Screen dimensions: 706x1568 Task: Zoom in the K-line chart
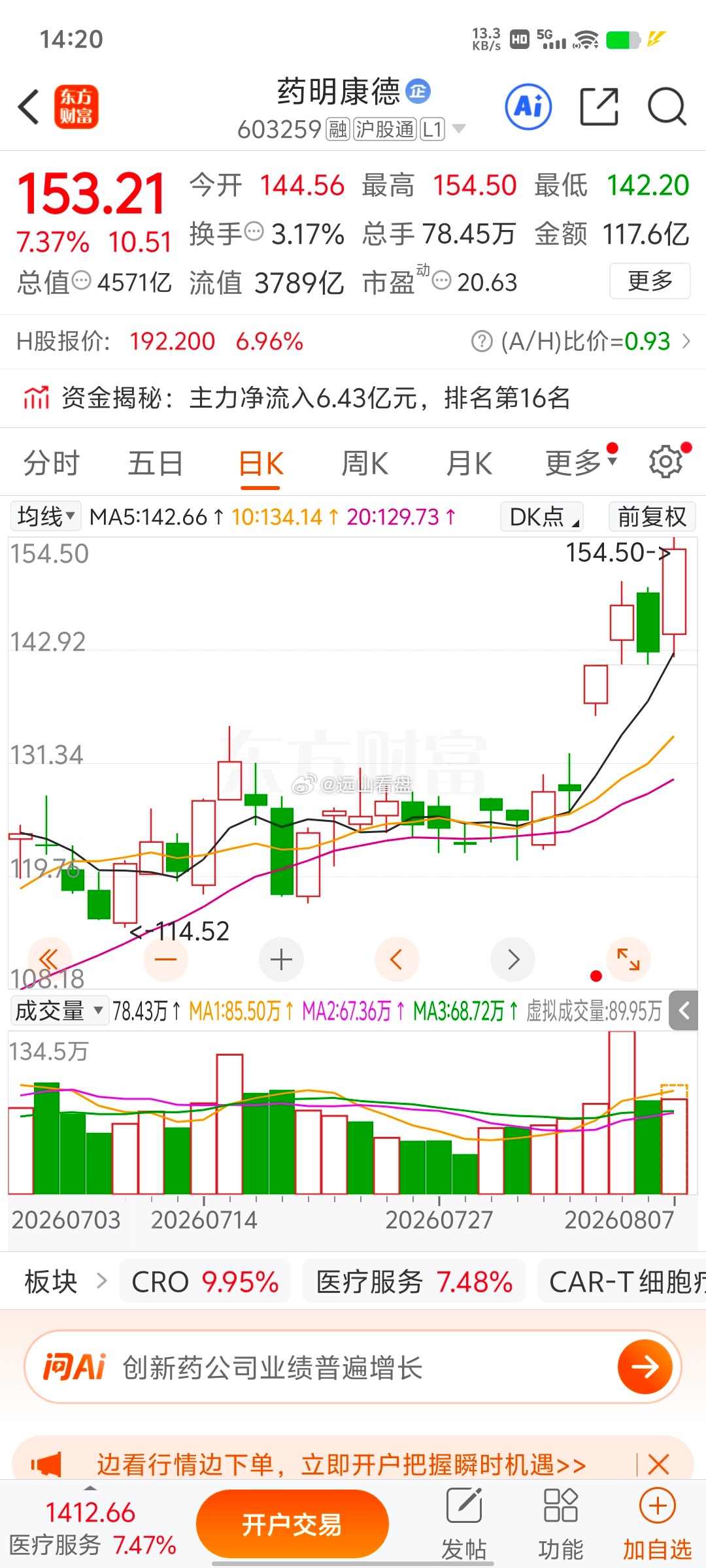[x=281, y=959]
